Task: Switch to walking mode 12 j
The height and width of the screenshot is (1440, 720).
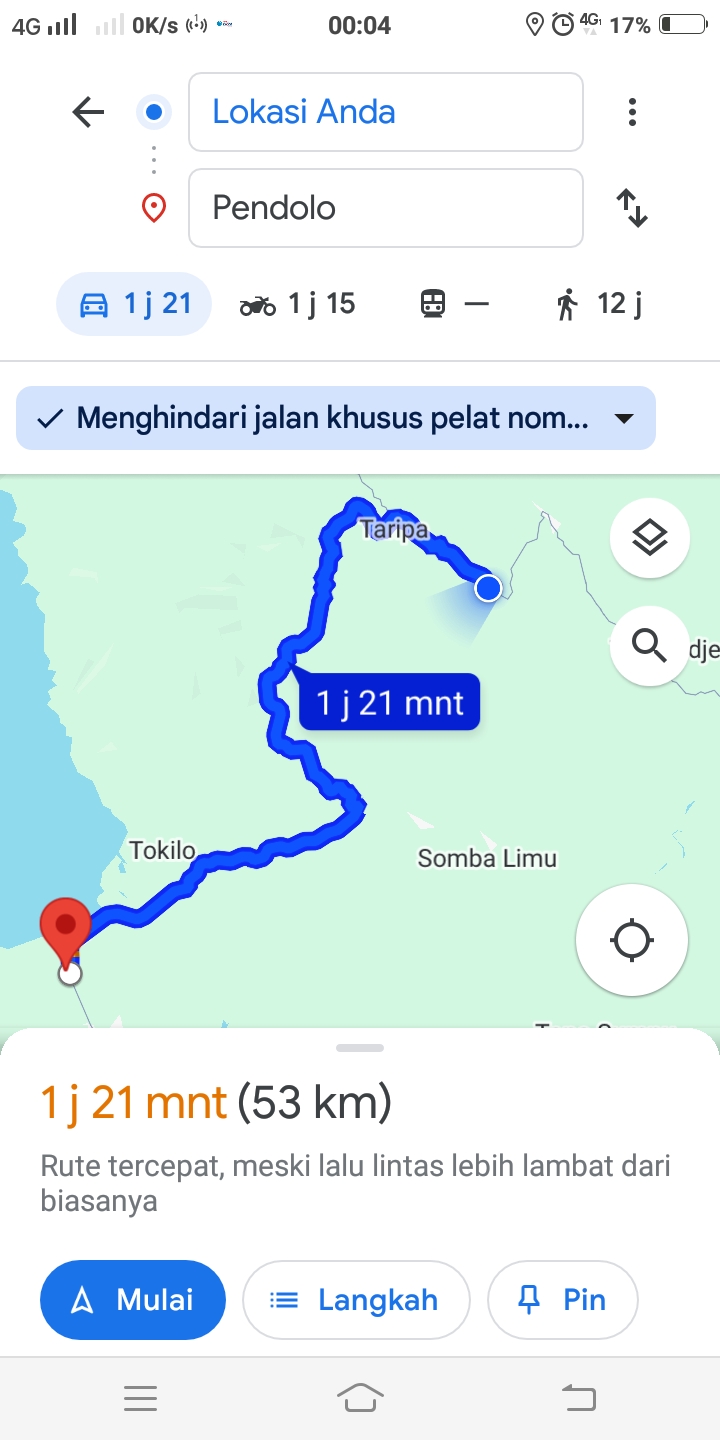Action: 599,304
